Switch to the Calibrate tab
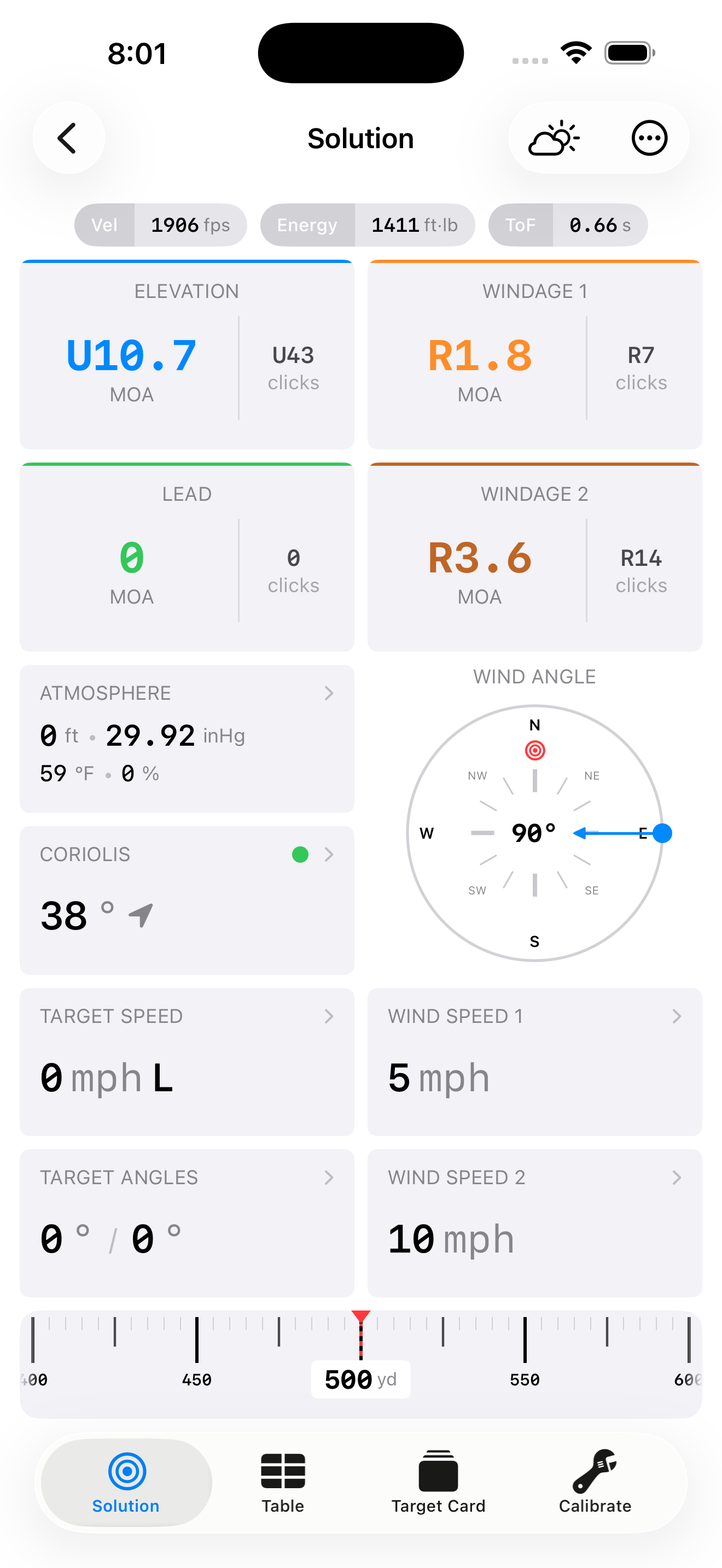 pos(595,1483)
